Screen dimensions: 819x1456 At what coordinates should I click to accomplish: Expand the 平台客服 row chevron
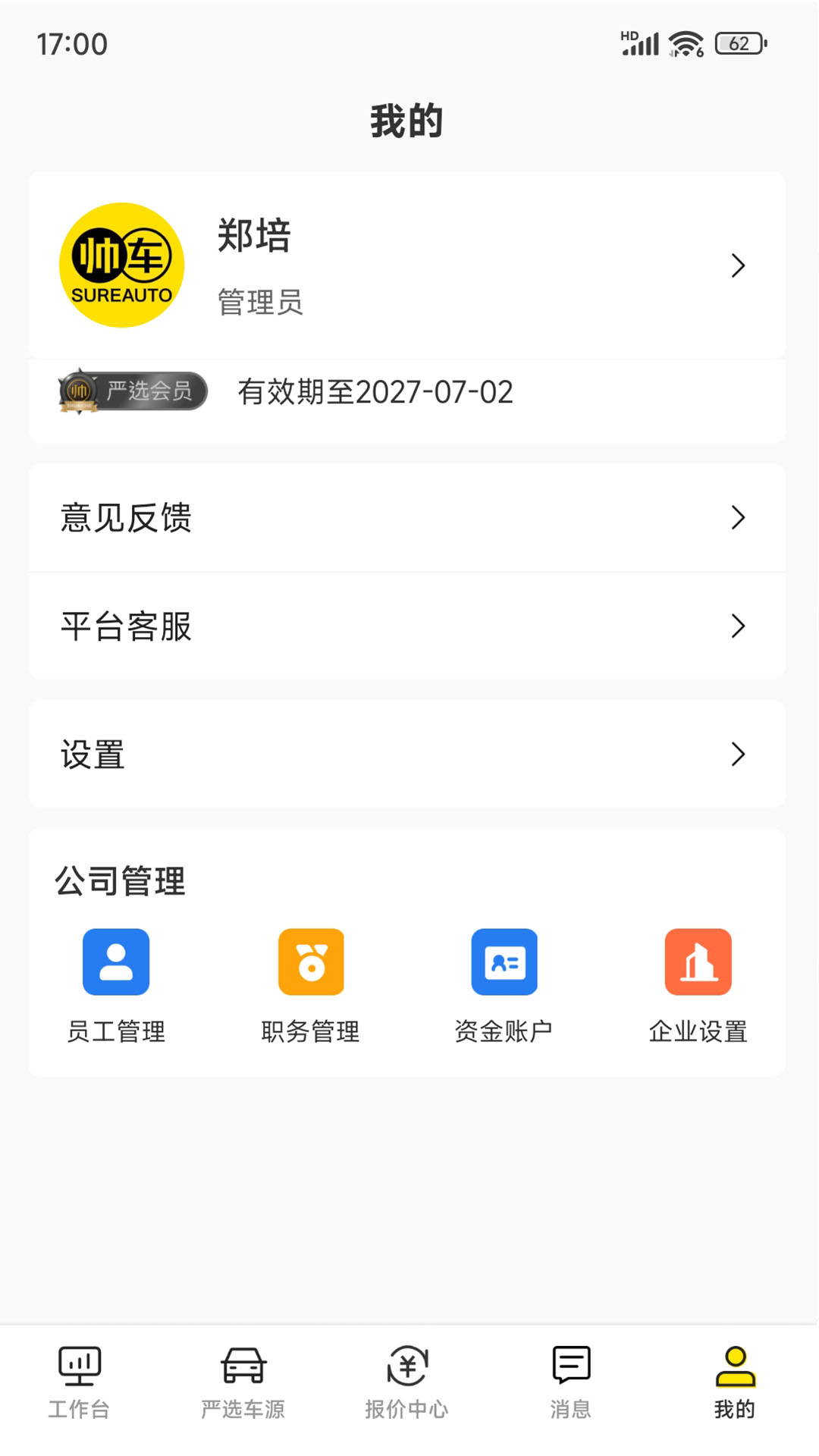pyautogui.click(x=737, y=626)
